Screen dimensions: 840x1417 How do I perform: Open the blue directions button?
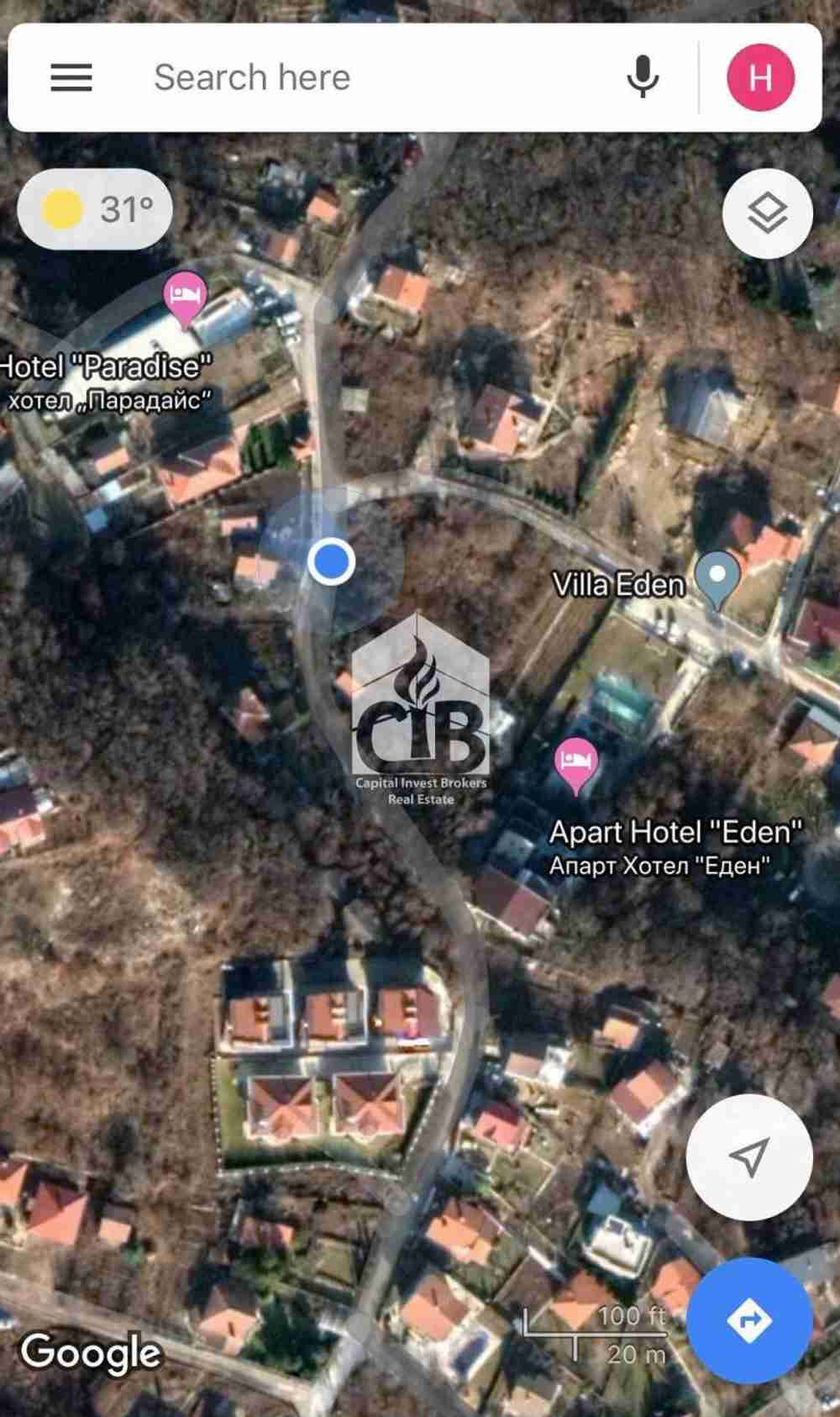(x=749, y=1320)
